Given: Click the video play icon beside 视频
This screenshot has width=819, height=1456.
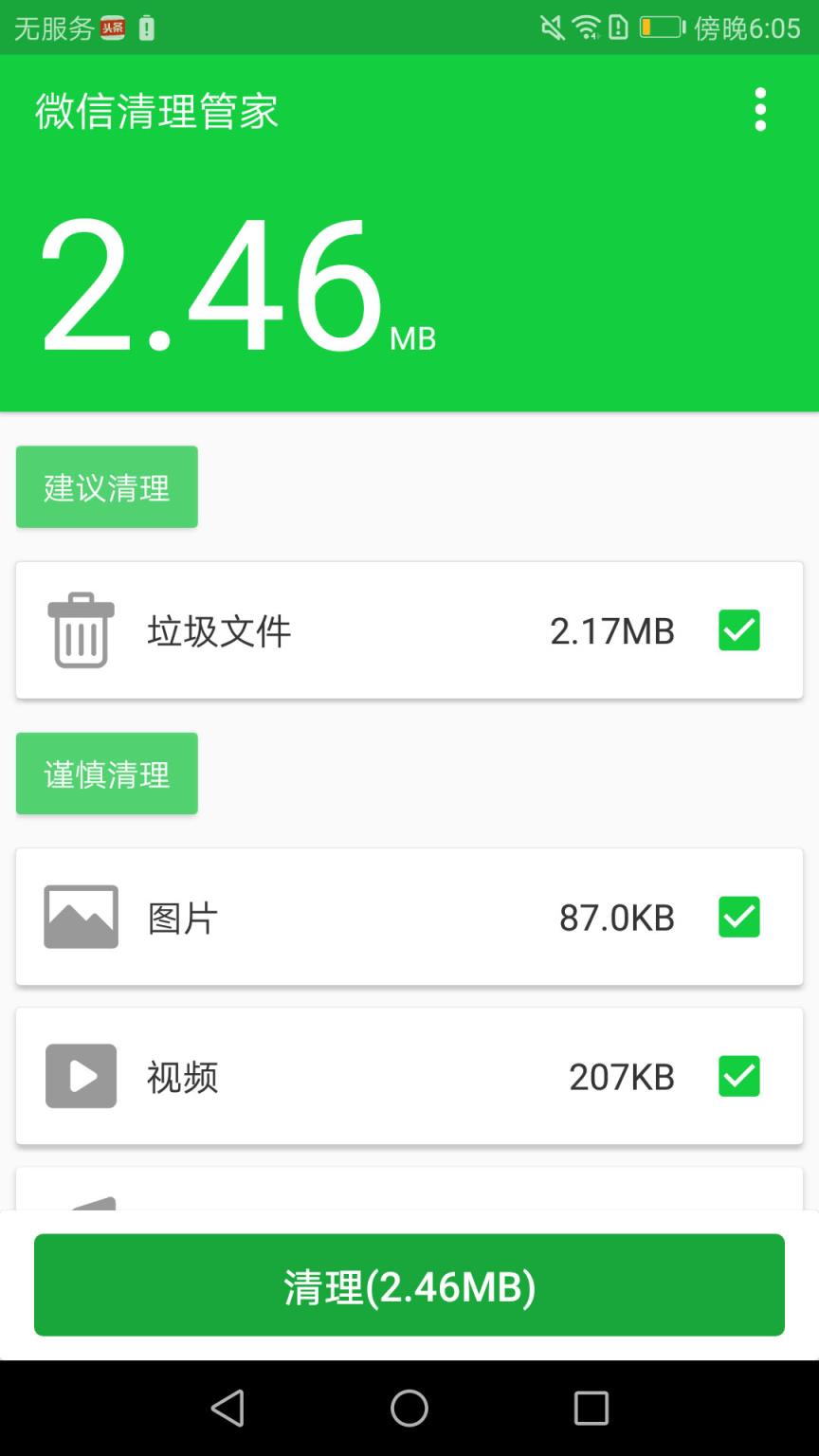Looking at the screenshot, I should [x=81, y=1076].
